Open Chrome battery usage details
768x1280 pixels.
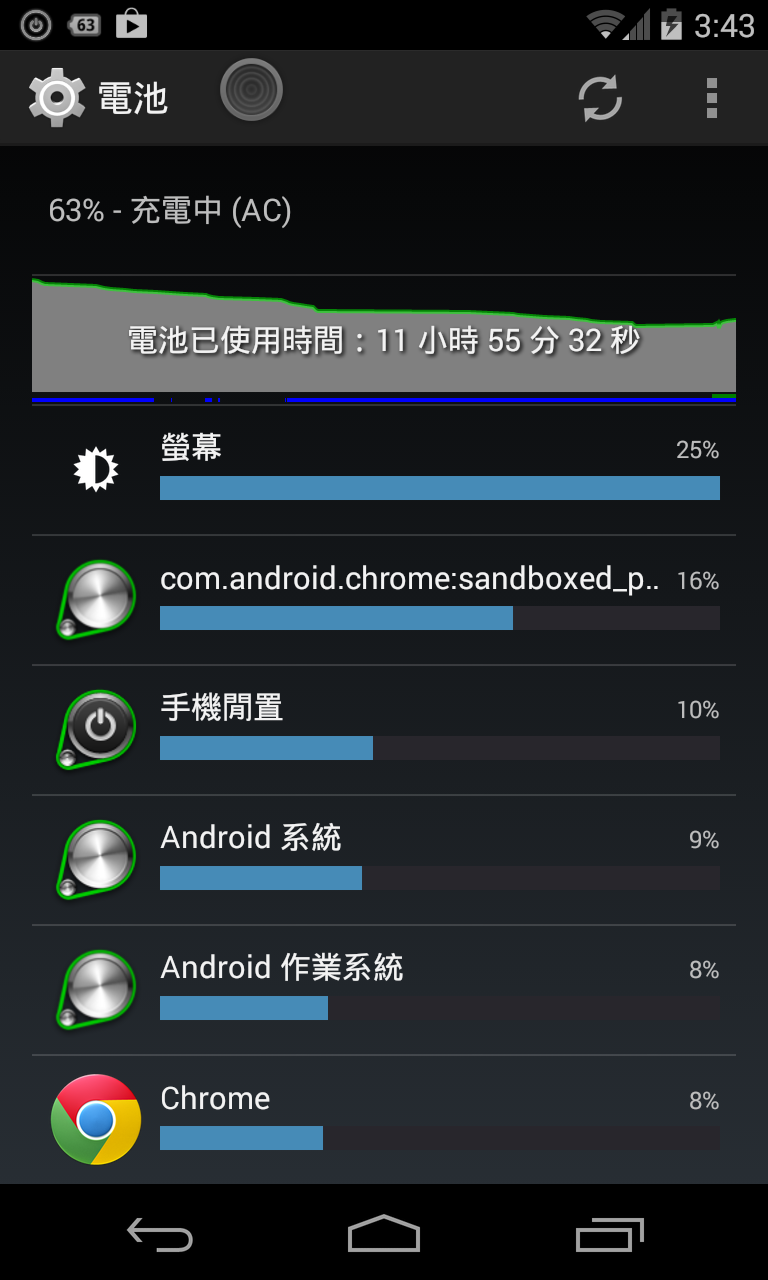(x=384, y=1120)
